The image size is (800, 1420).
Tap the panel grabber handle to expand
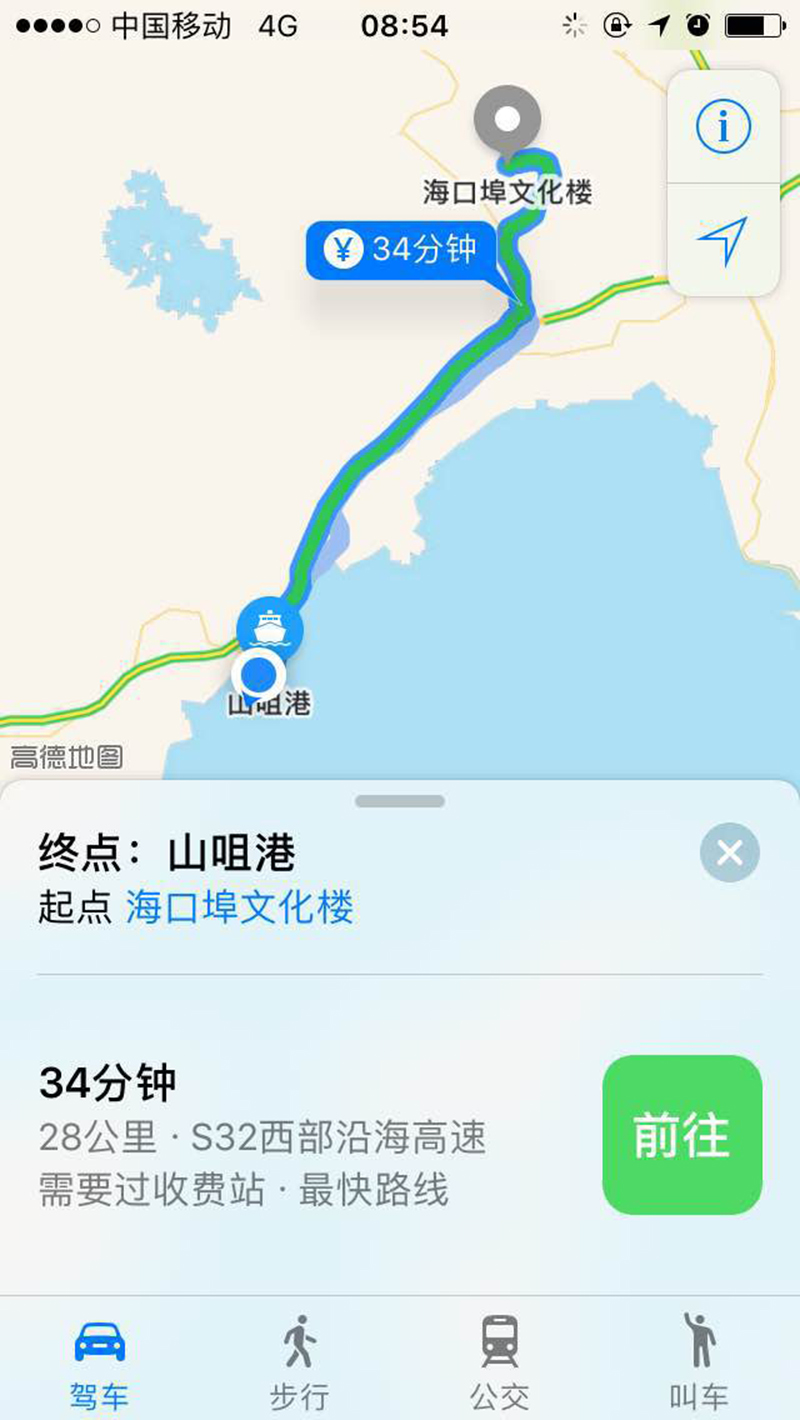(400, 801)
